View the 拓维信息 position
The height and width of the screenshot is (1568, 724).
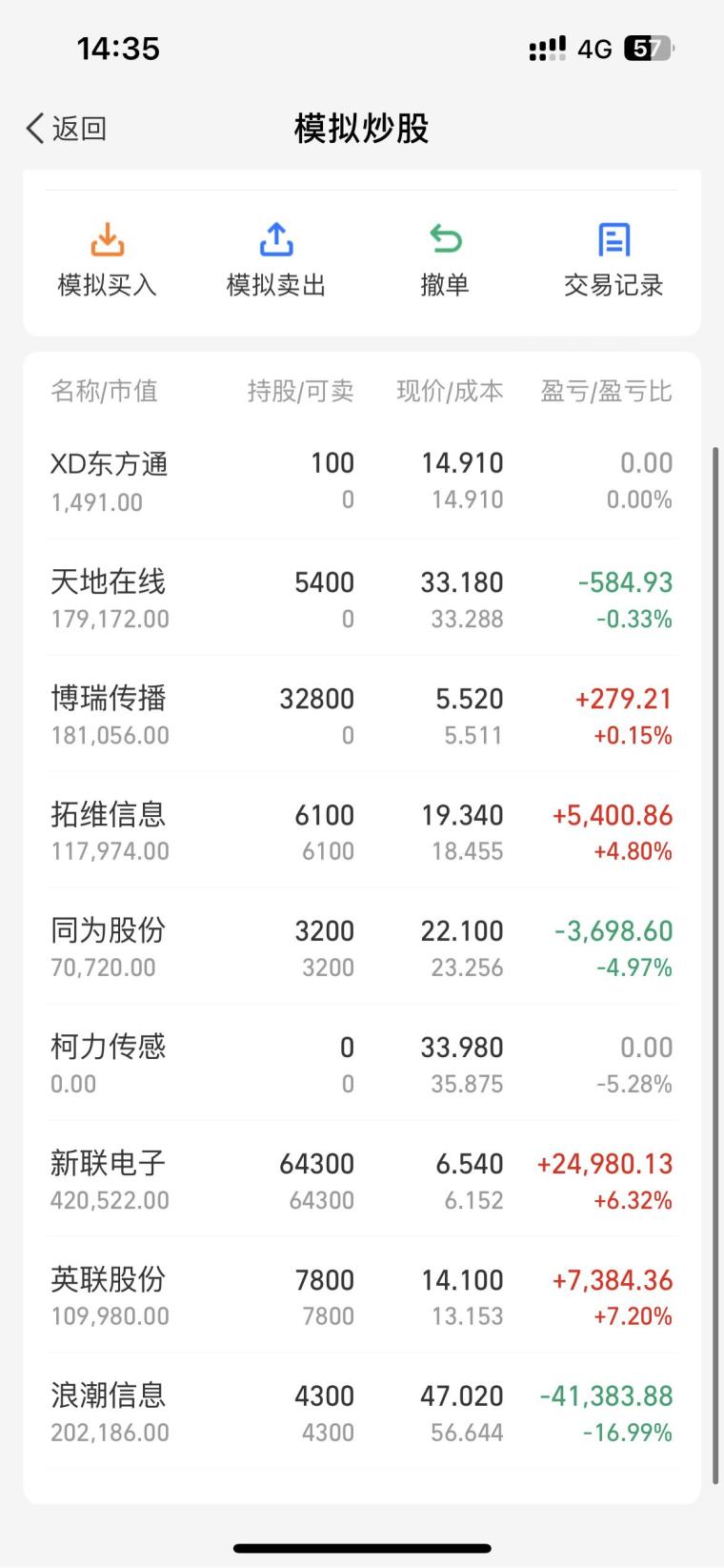[x=361, y=831]
